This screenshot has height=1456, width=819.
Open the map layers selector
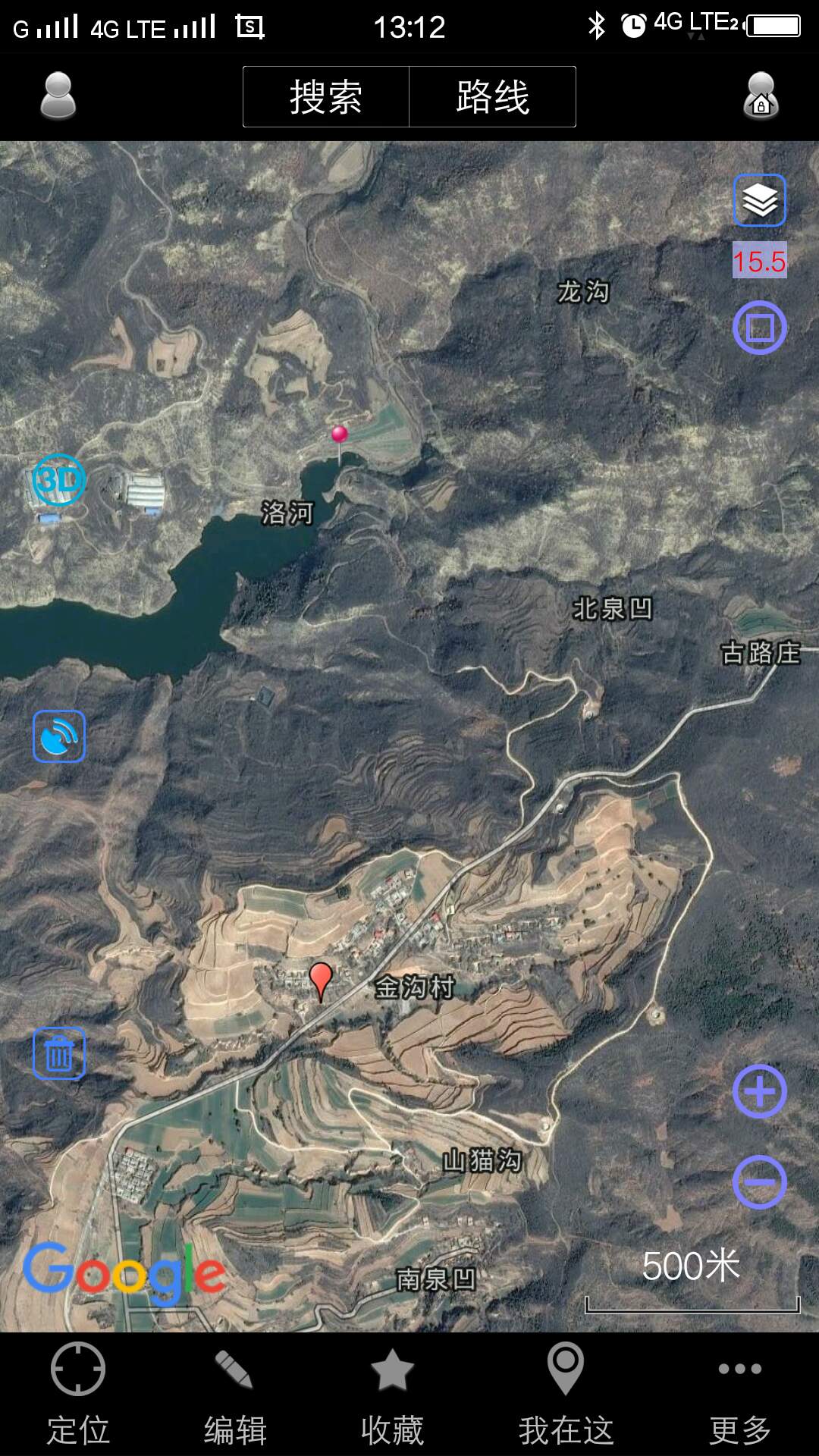(x=759, y=200)
